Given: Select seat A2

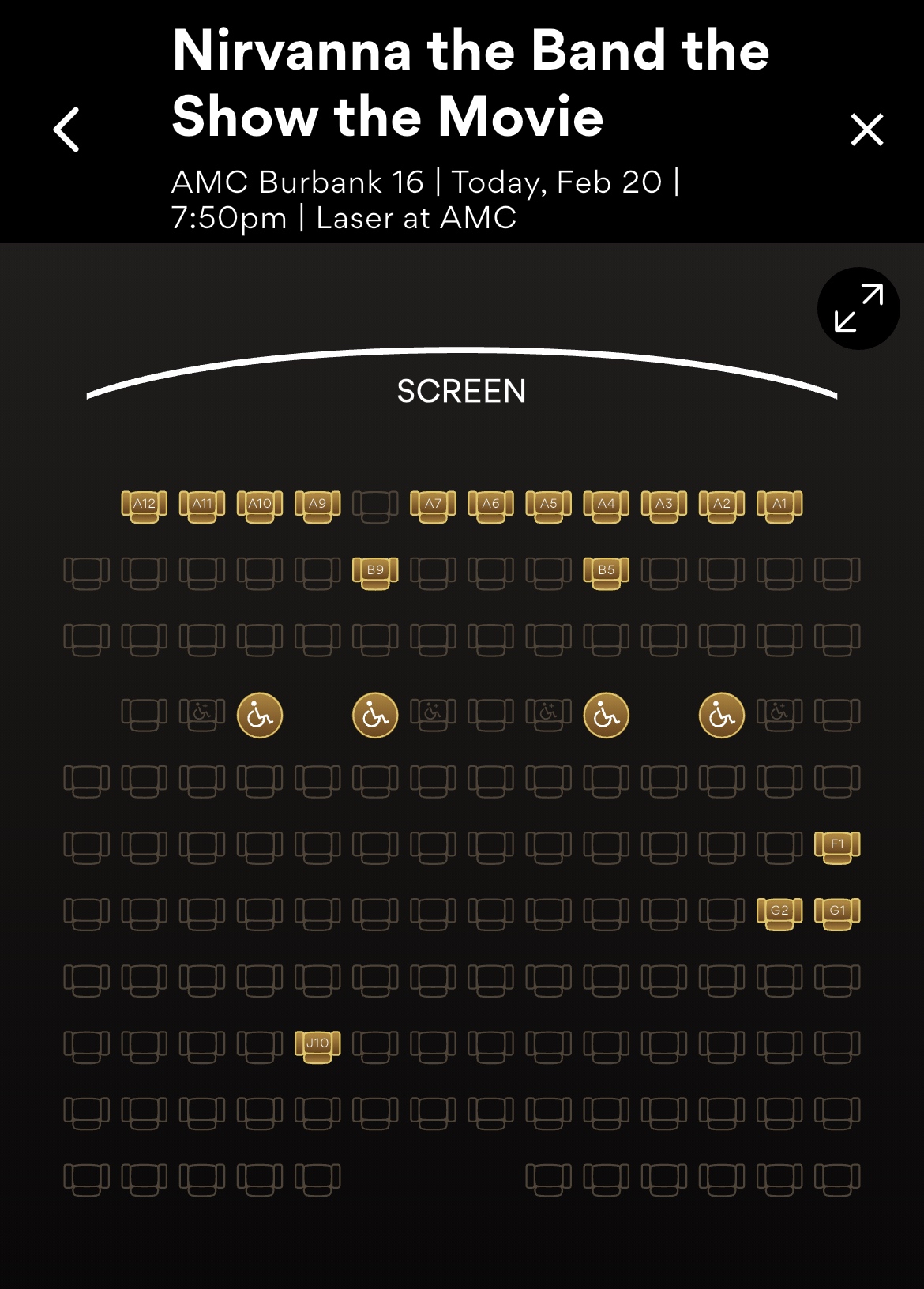Looking at the screenshot, I should pyautogui.click(x=722, y=505).
